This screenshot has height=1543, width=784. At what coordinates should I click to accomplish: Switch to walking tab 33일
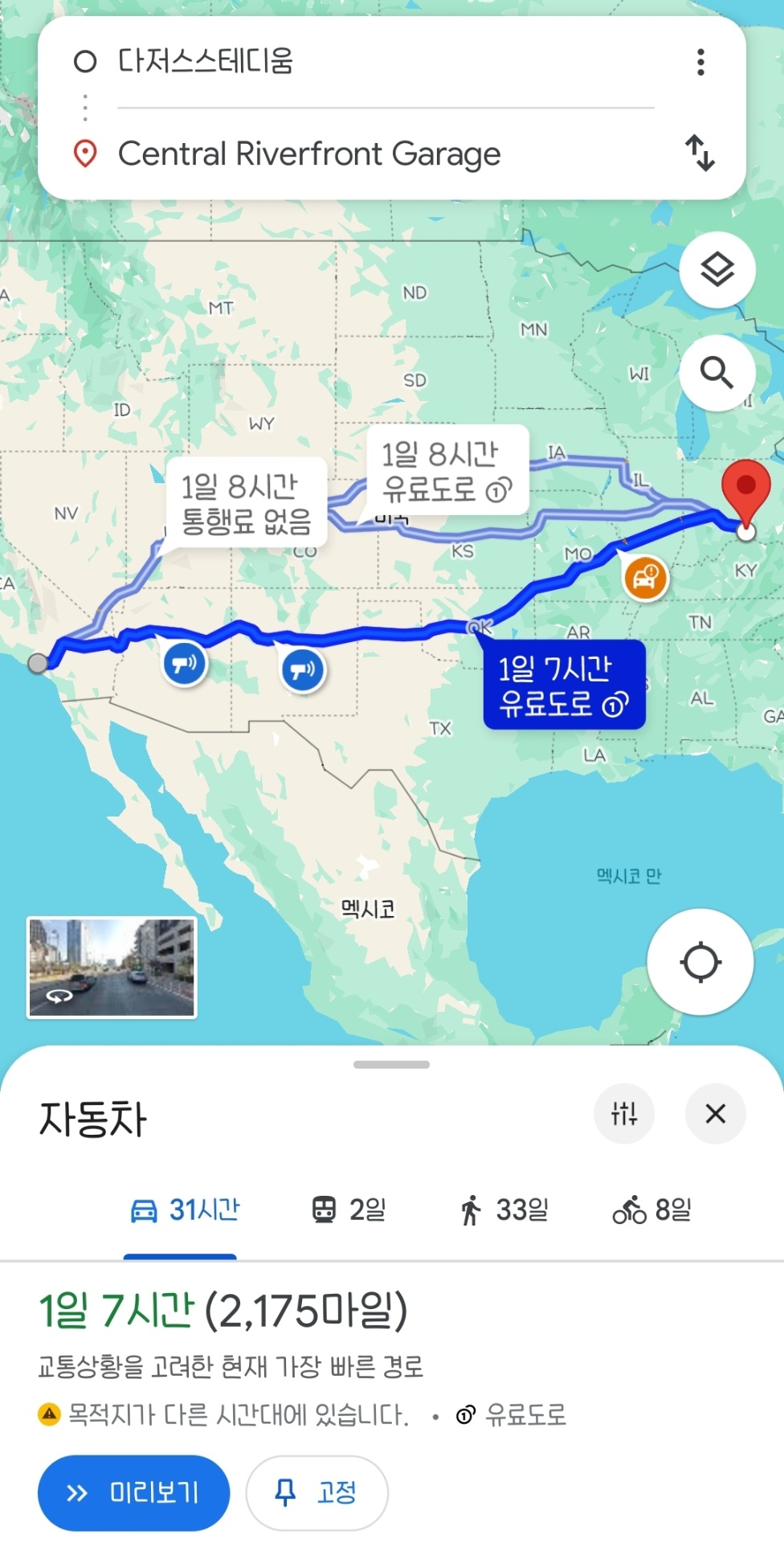[x=504, y=1209]
